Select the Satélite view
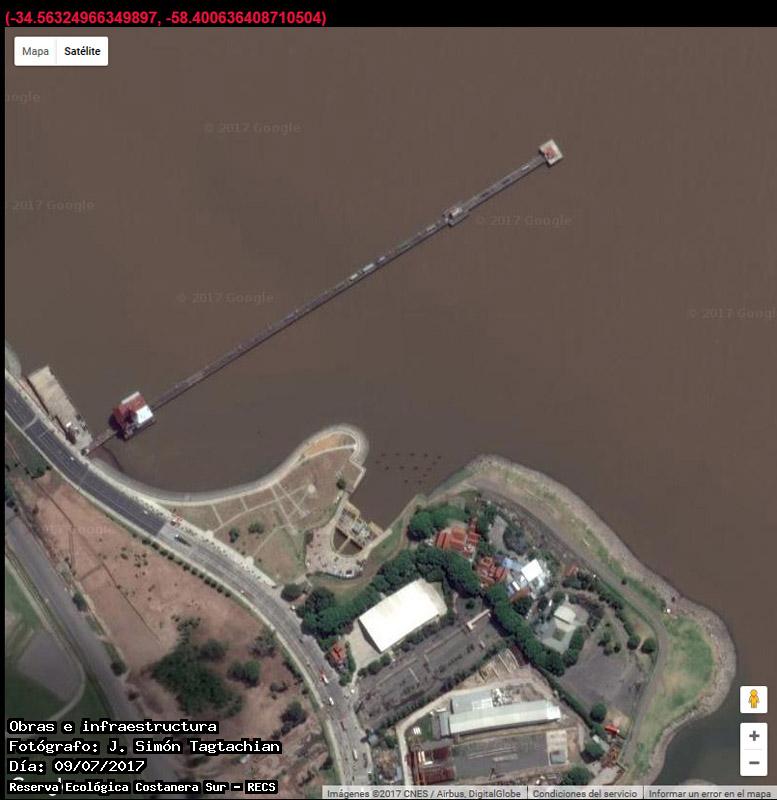 point(82,51)
